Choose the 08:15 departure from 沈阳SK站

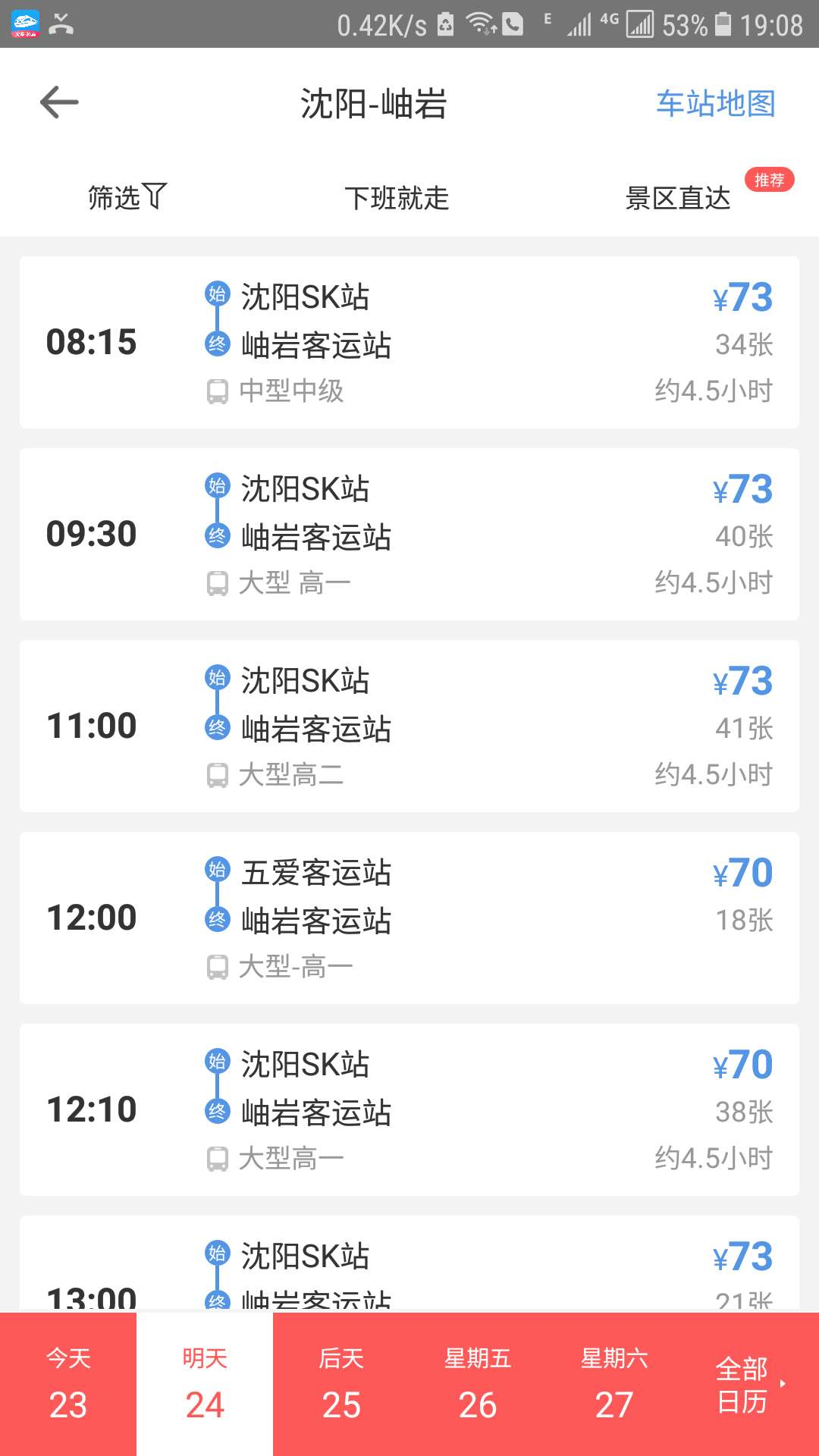pos(409,342)
